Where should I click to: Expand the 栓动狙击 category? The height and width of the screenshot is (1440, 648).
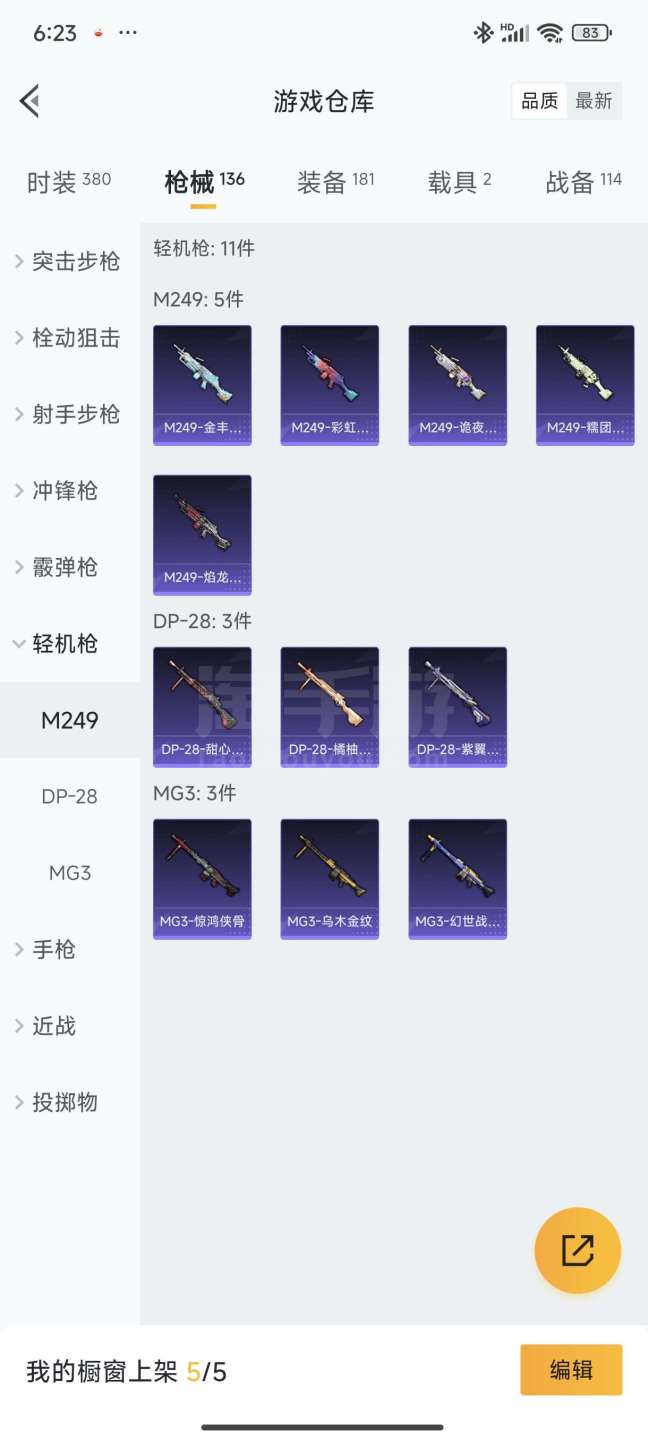click(68, 338)
